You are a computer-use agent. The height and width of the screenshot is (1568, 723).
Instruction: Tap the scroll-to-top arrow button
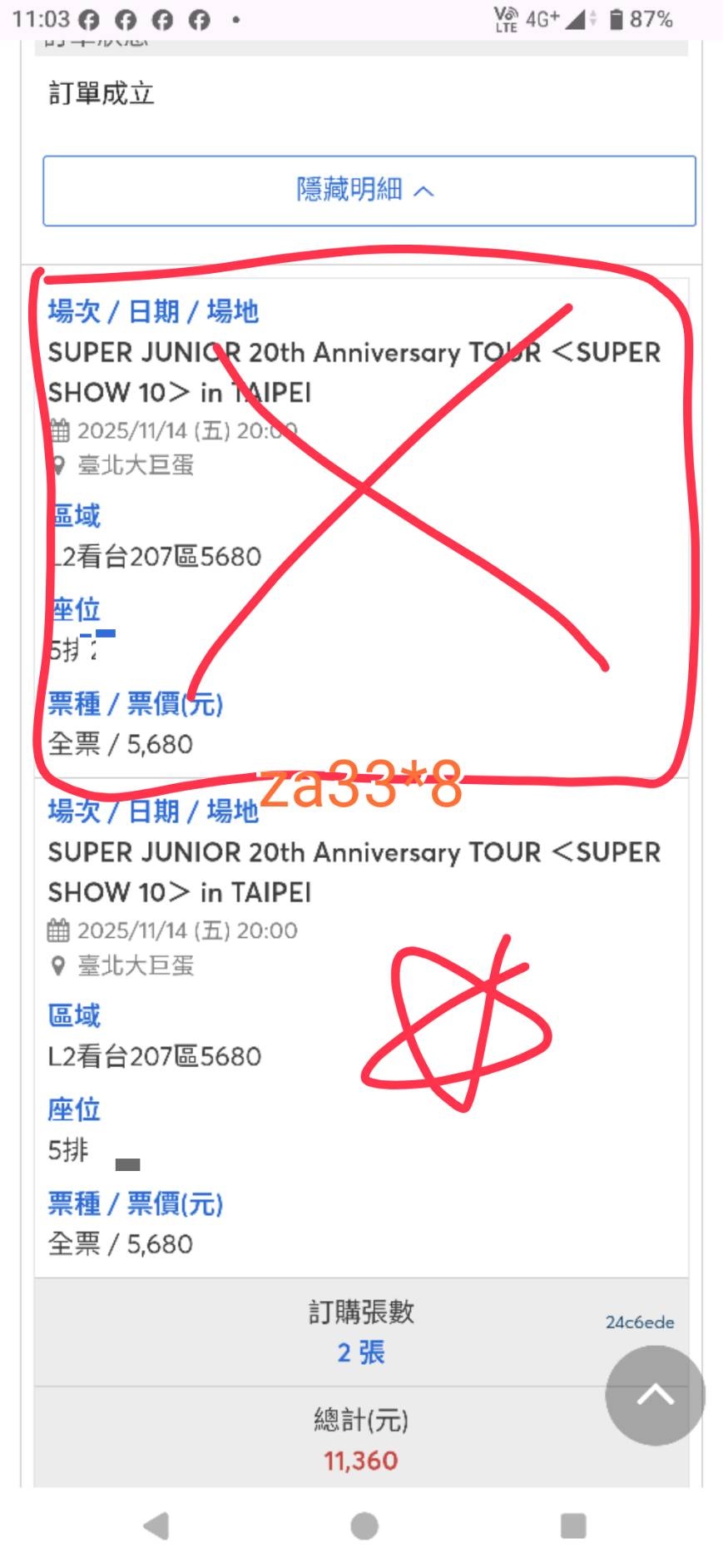coord(655,1395)
